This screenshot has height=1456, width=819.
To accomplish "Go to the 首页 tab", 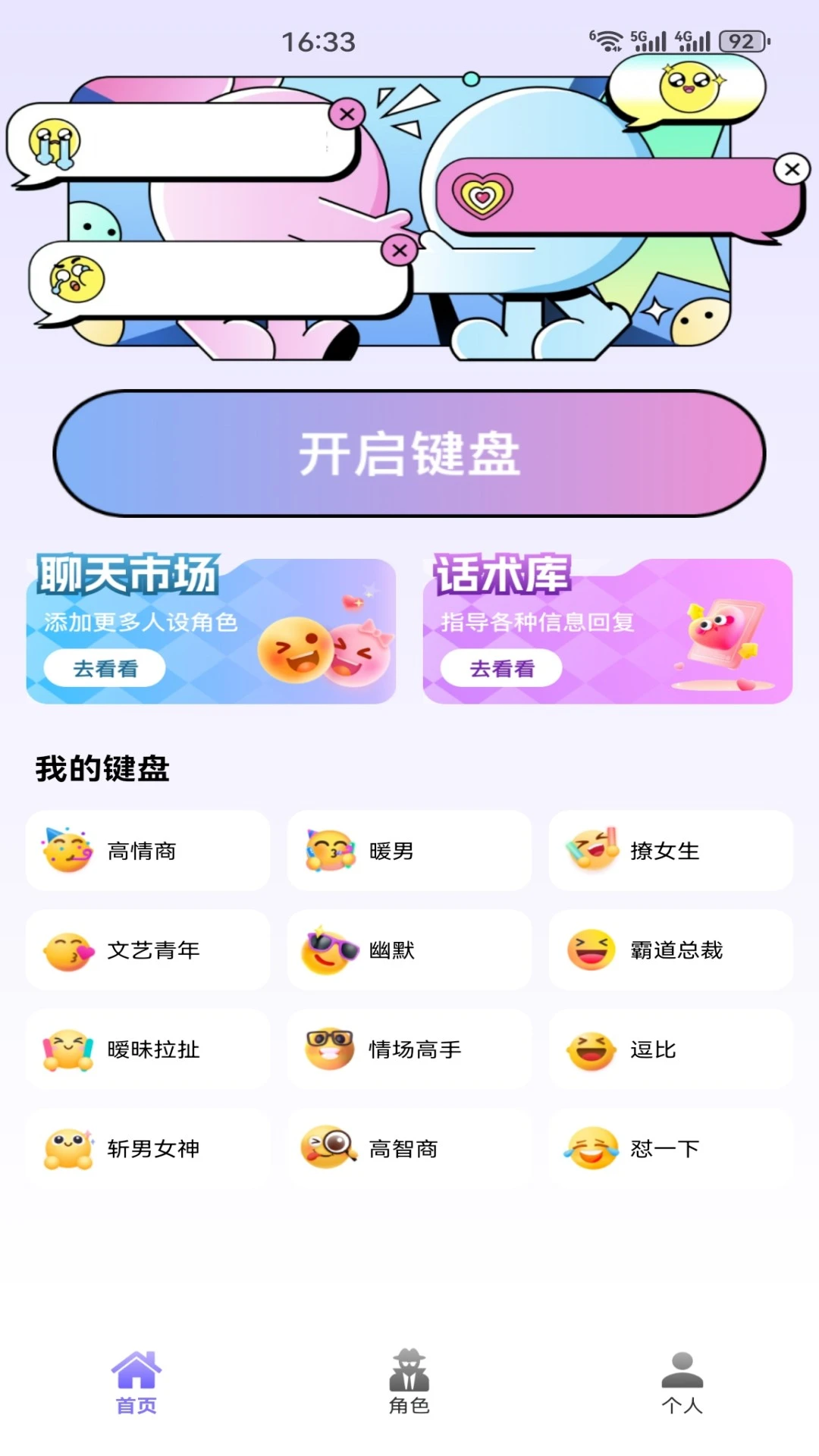I will 136,1382.
